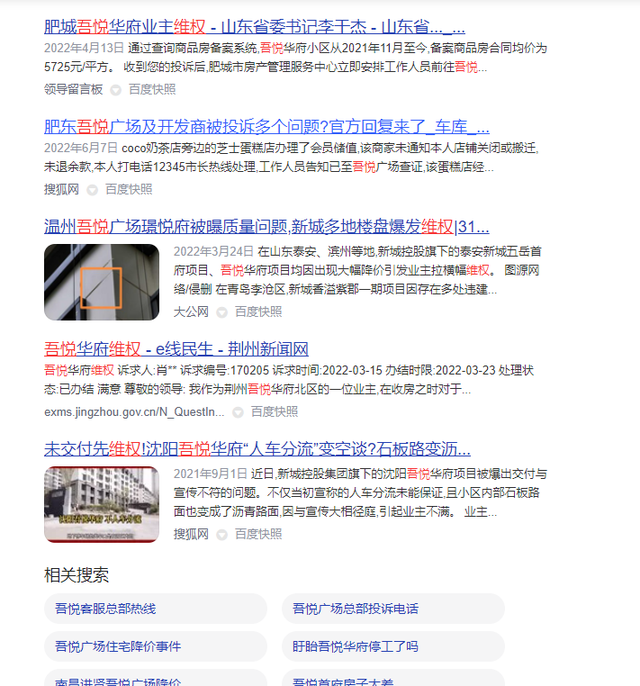View 百度快照 for the 领导留言板 result
640x686 pixels.
[x=151, y=89]
